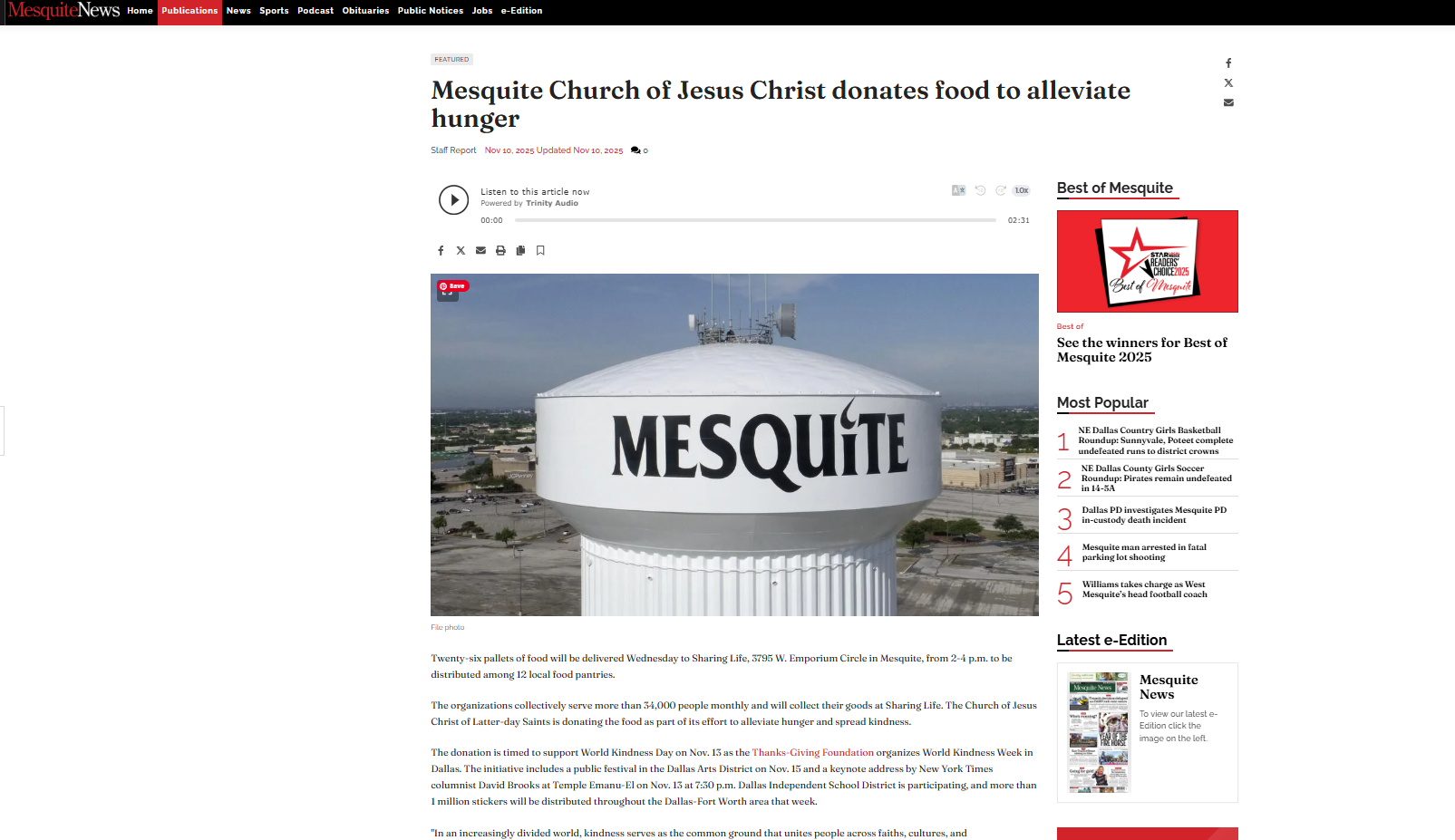1455x840 pixels.
Task: Open the Podcast section
Action: tap(315, 11)
